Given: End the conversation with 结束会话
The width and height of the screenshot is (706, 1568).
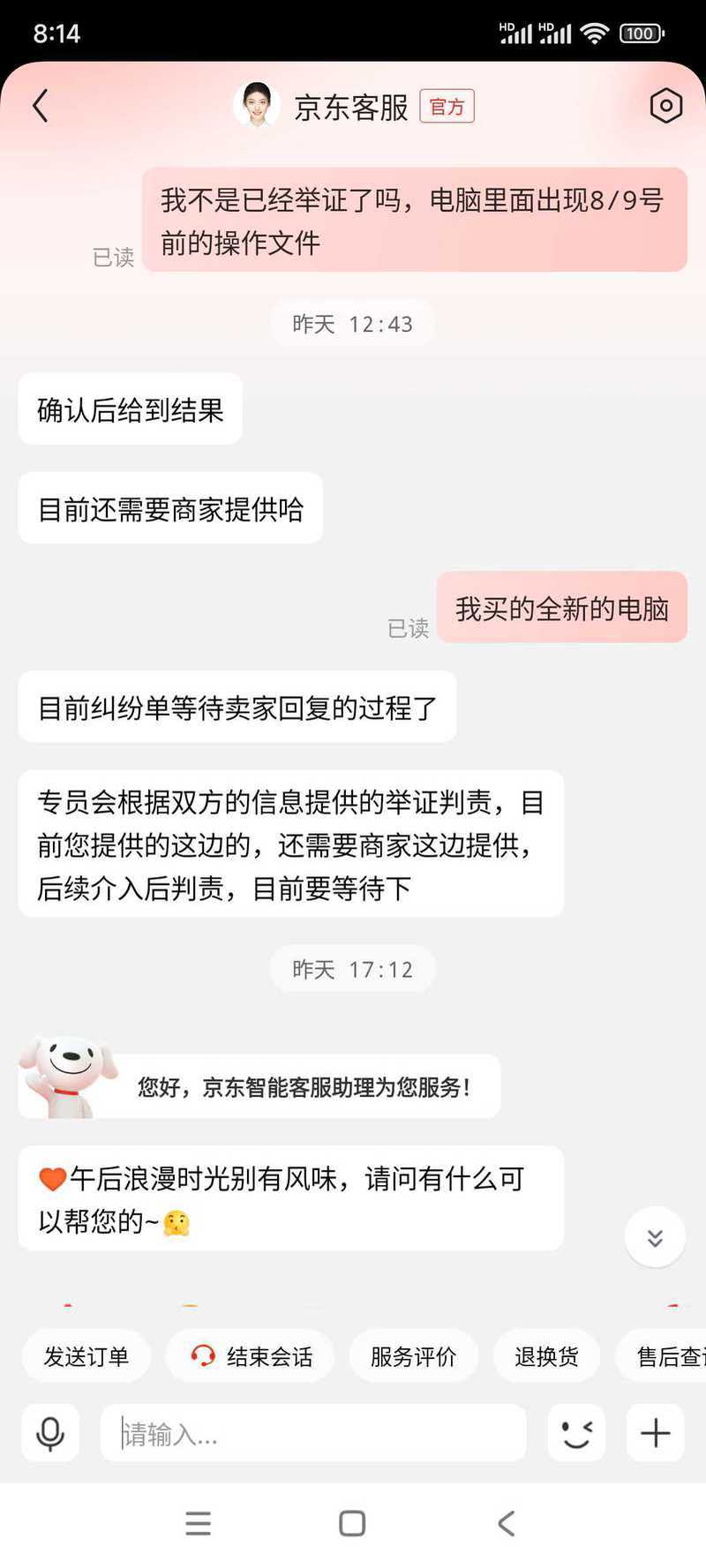Looking at the screenshot, I should coord(252,1356).
